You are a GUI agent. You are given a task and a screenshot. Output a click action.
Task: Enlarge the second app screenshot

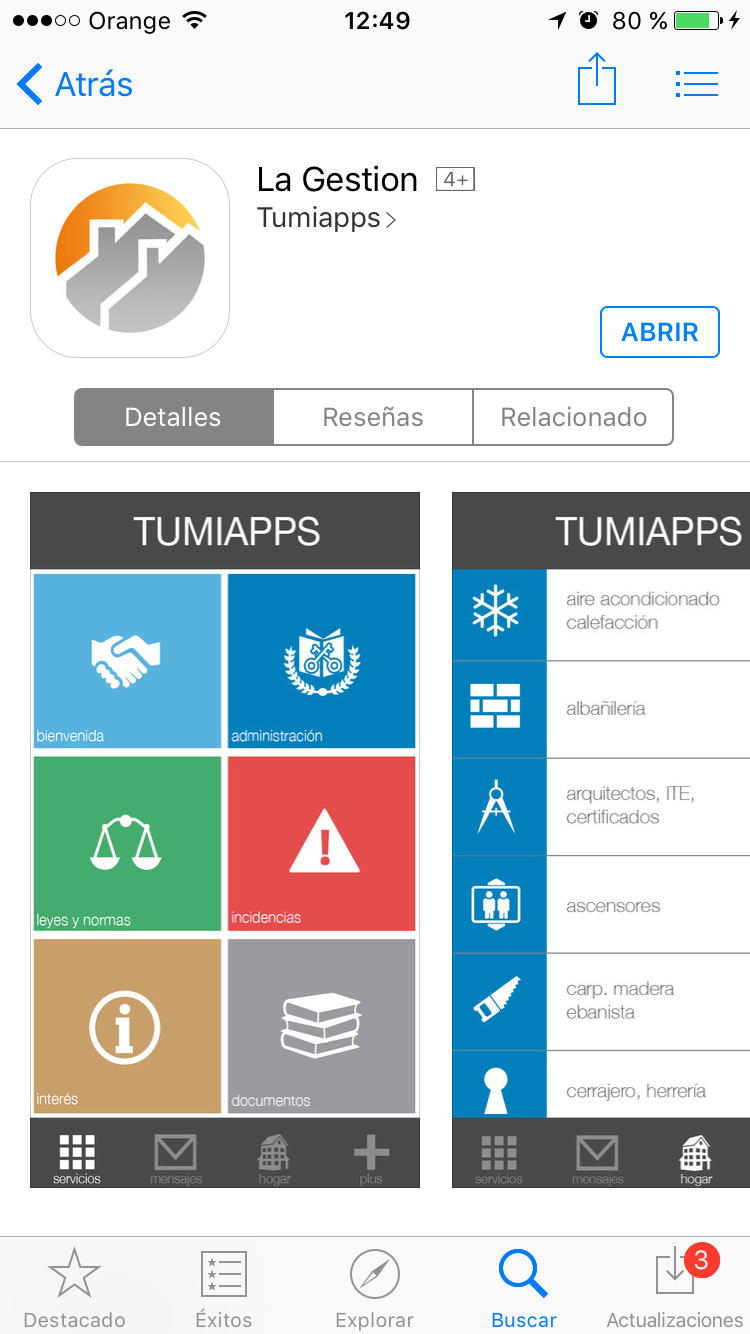(600, 840)
